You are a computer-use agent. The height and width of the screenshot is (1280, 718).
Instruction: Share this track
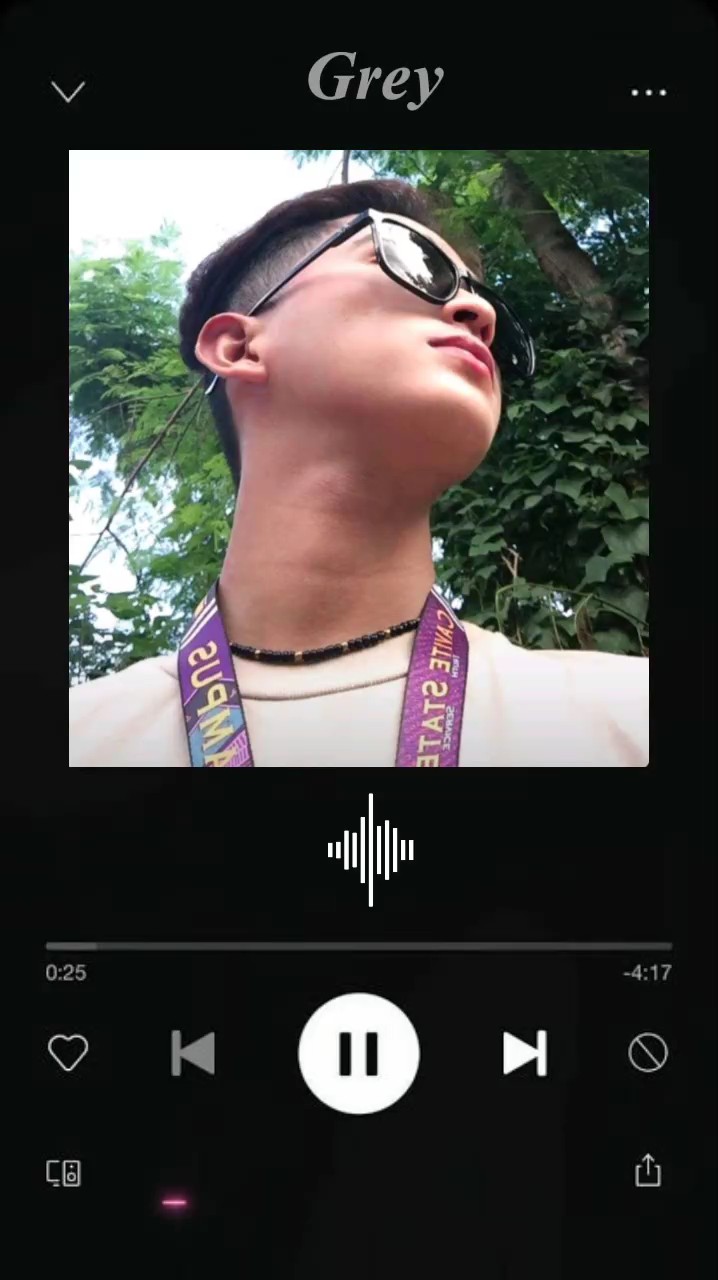pos(648,1170)
